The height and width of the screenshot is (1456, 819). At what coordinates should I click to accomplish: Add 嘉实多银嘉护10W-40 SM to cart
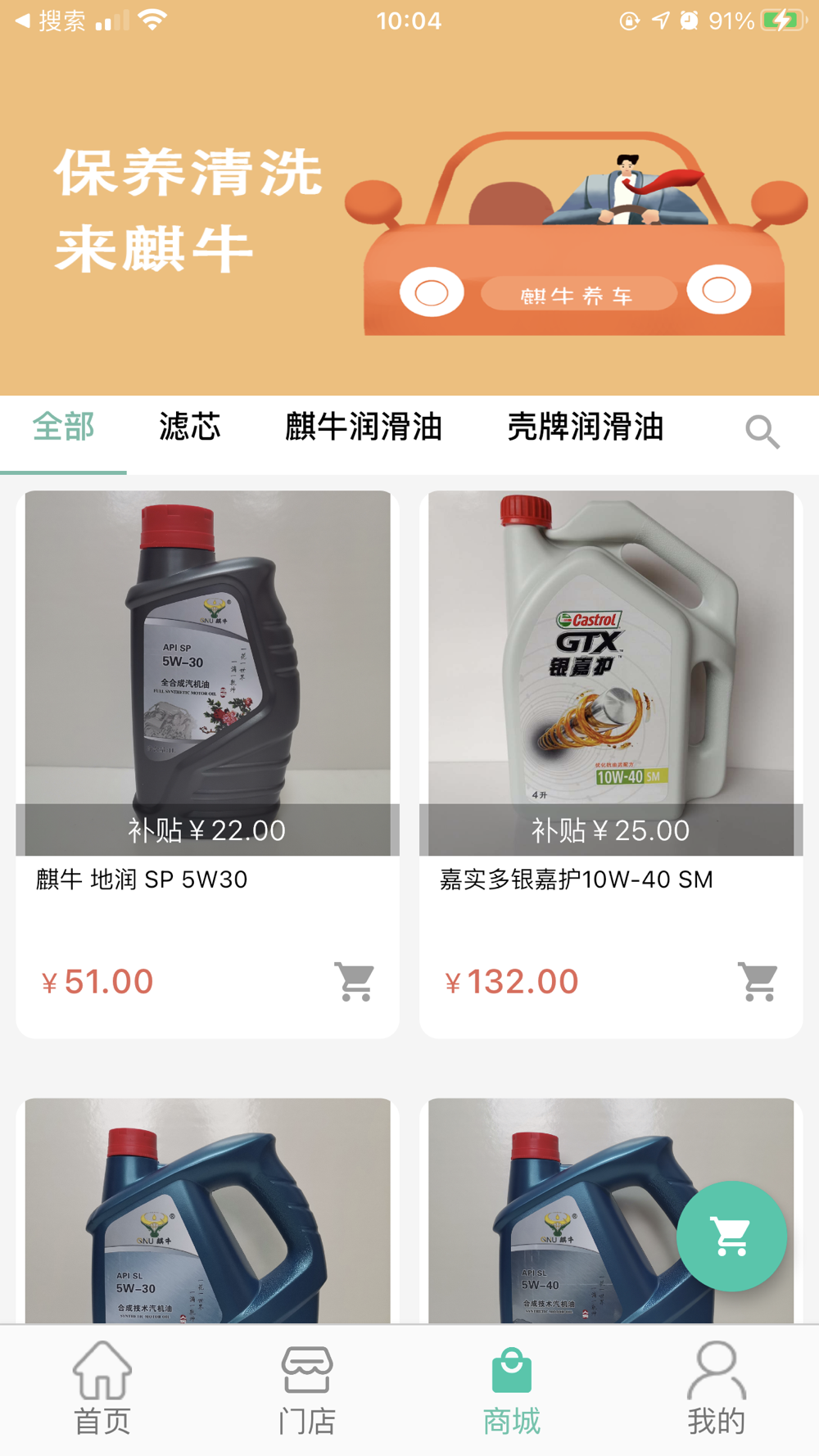(758, 981)
